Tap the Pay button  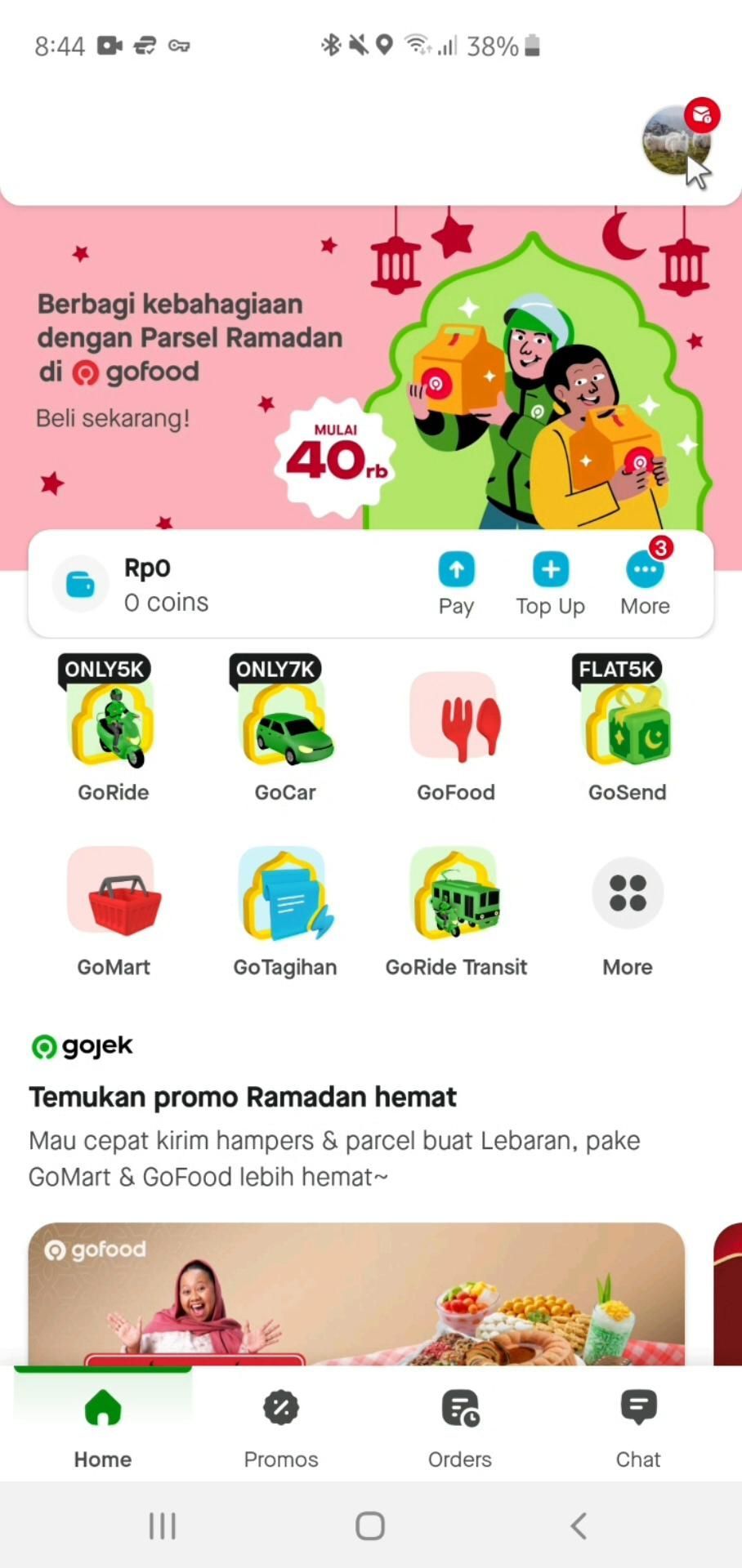coord(456,583)
